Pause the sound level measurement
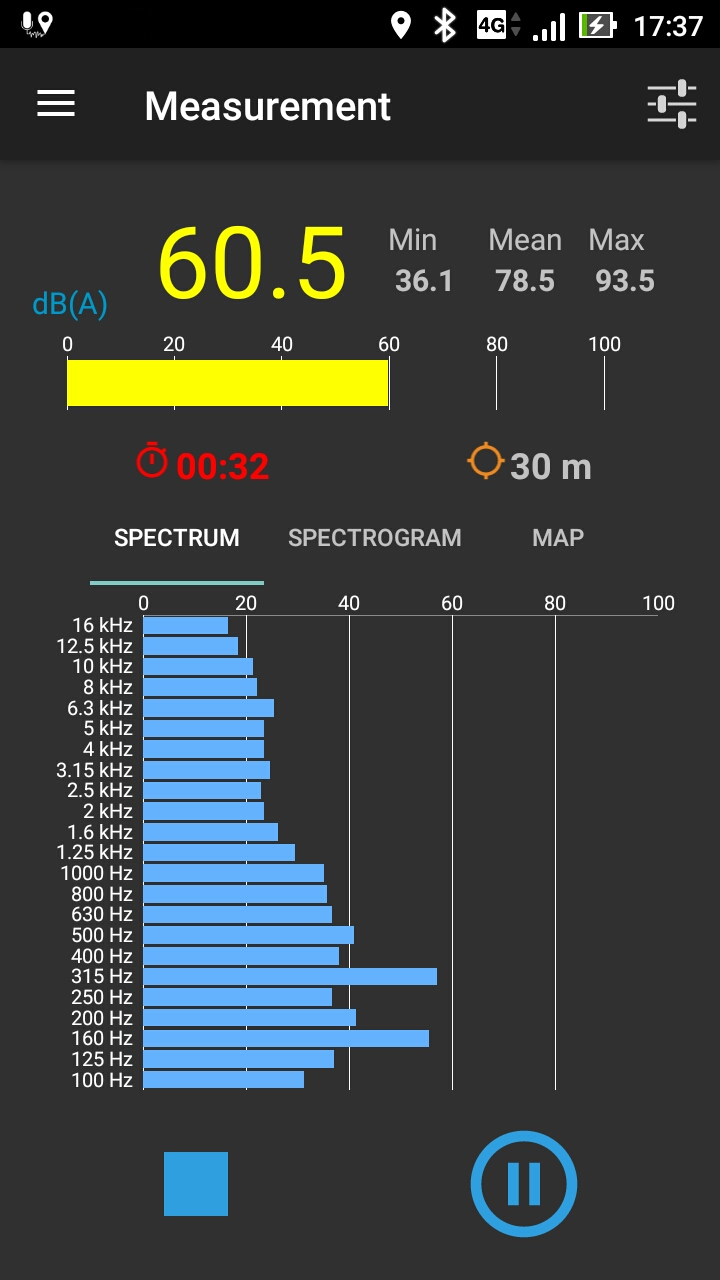The width and height of the screenshot is (720, 1280). coord(523,1183)
